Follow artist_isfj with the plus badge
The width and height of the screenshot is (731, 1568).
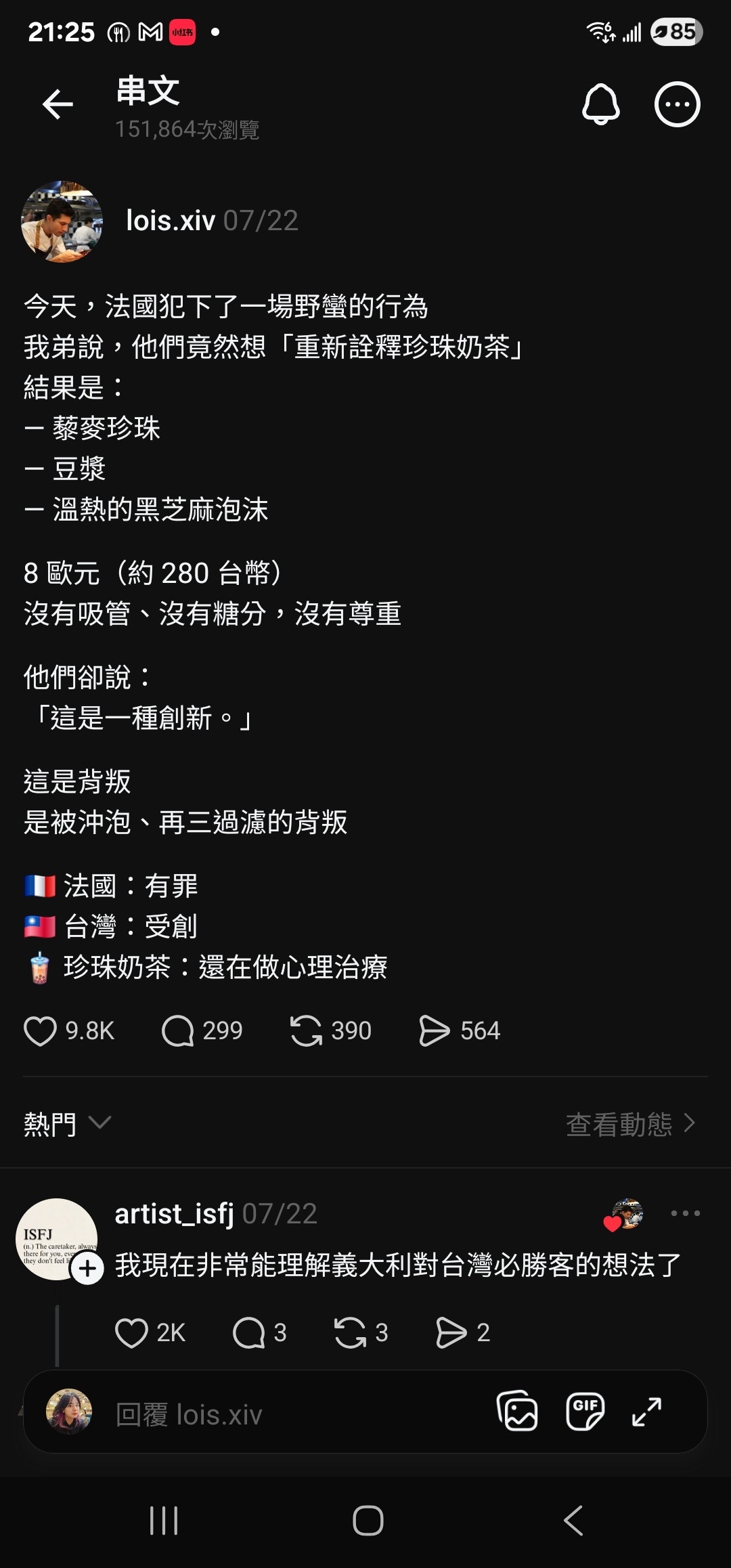(88, 1268)
